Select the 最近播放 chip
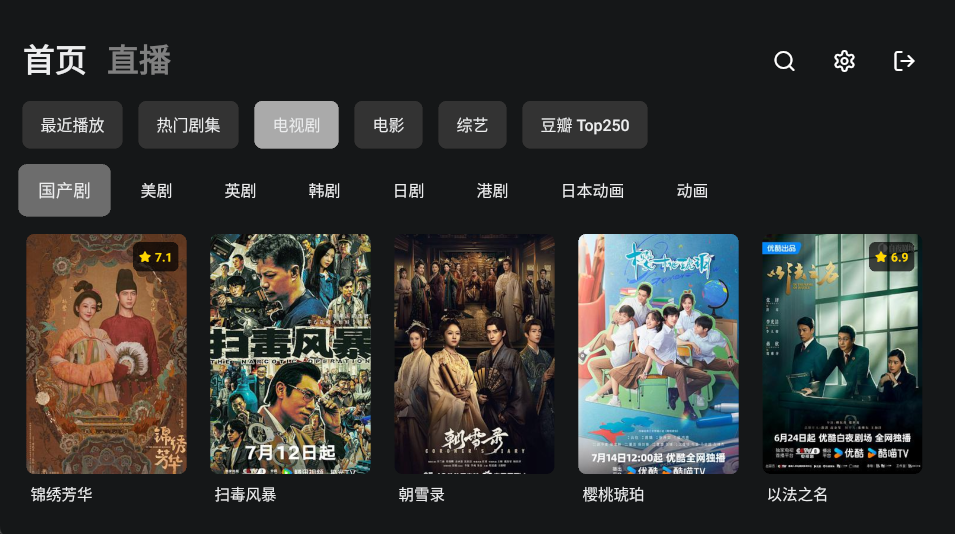The image size is (955, 534). tap(72, 125)
